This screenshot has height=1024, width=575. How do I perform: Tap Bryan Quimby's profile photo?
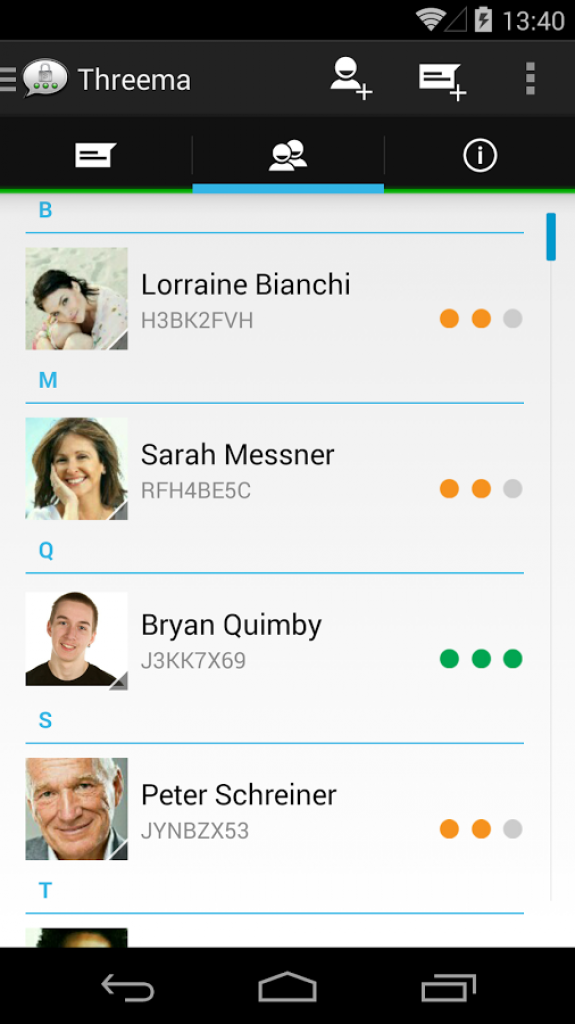pos(76,639)
